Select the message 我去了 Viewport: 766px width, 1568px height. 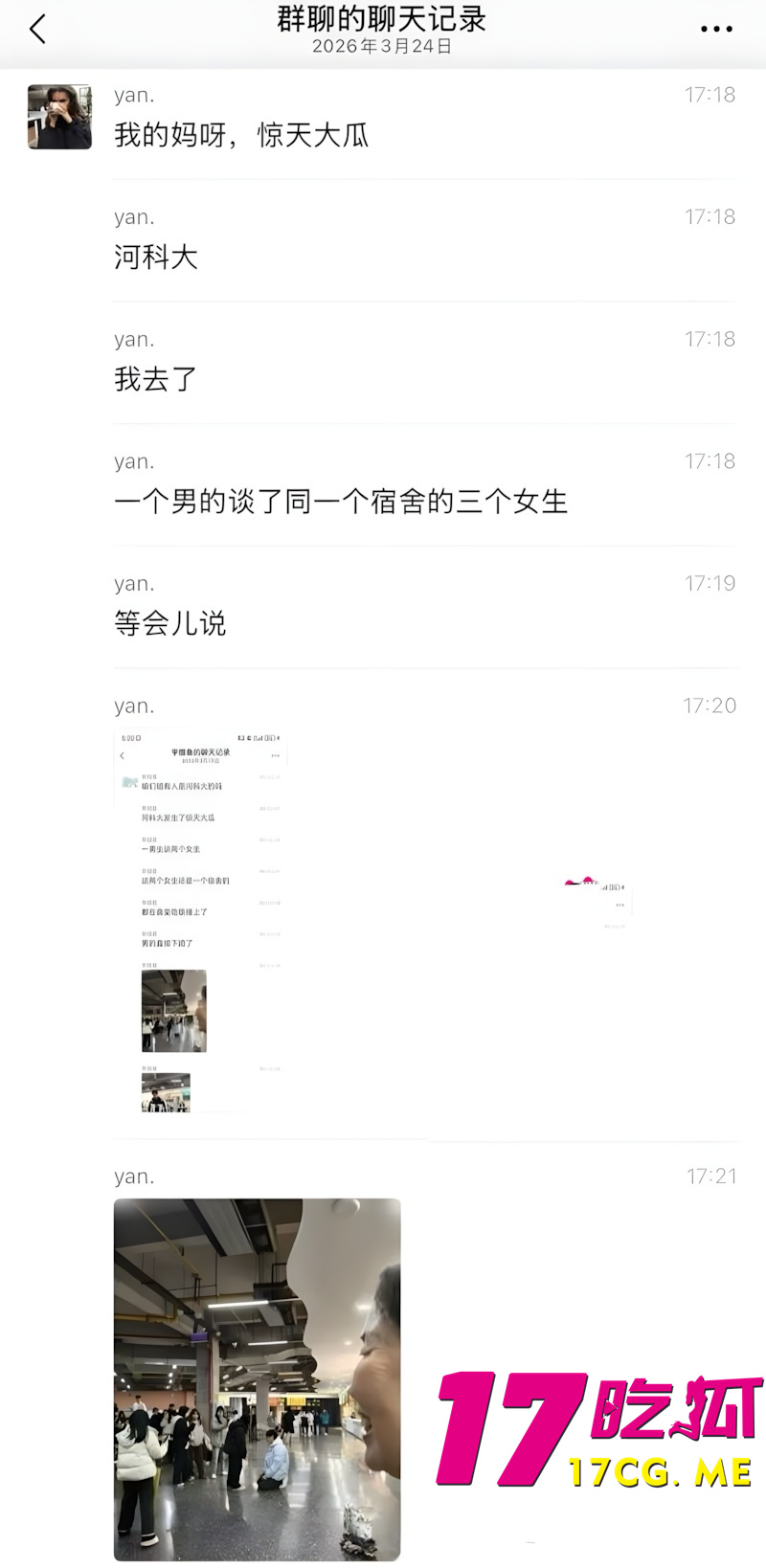[156, 380]
